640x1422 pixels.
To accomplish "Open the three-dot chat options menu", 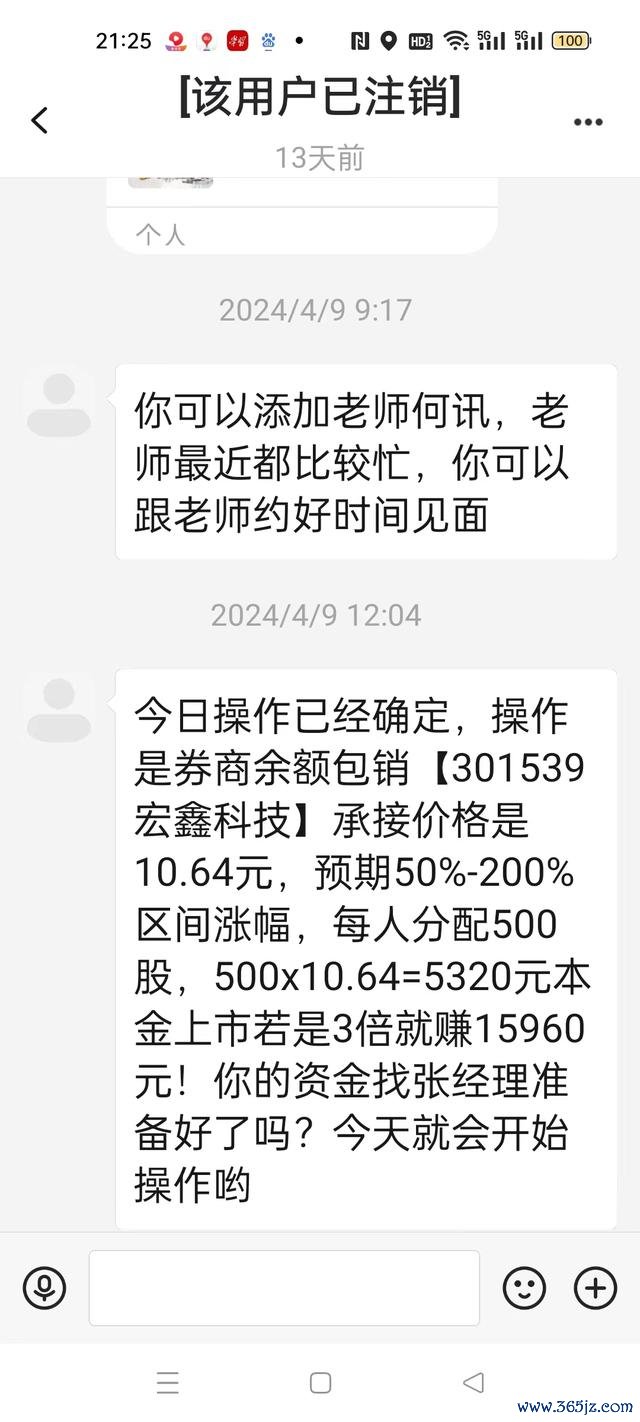I will [x=588, y=122].
